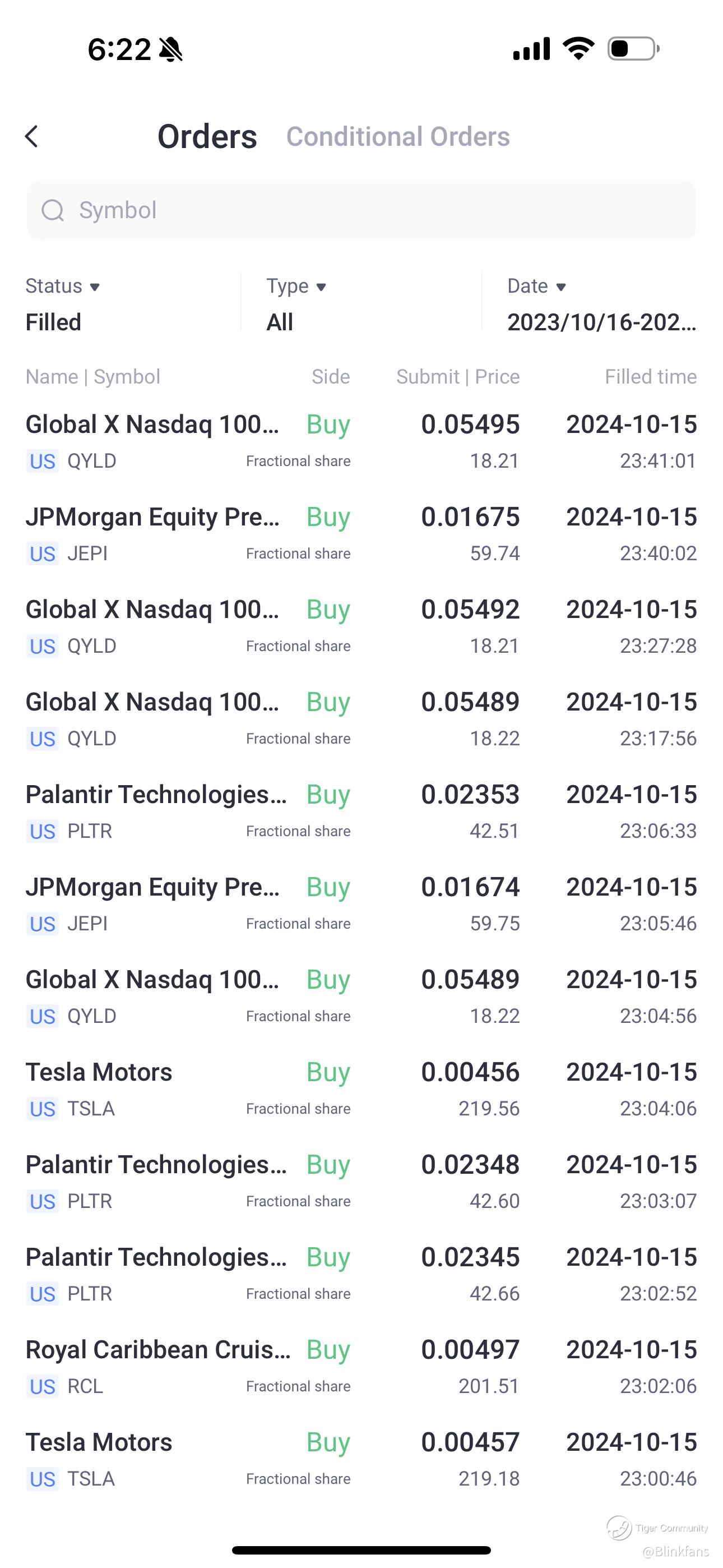723x1568 pixels.
Task: Open QYLD order filled at 23:17:56
Action: [361, 720]
